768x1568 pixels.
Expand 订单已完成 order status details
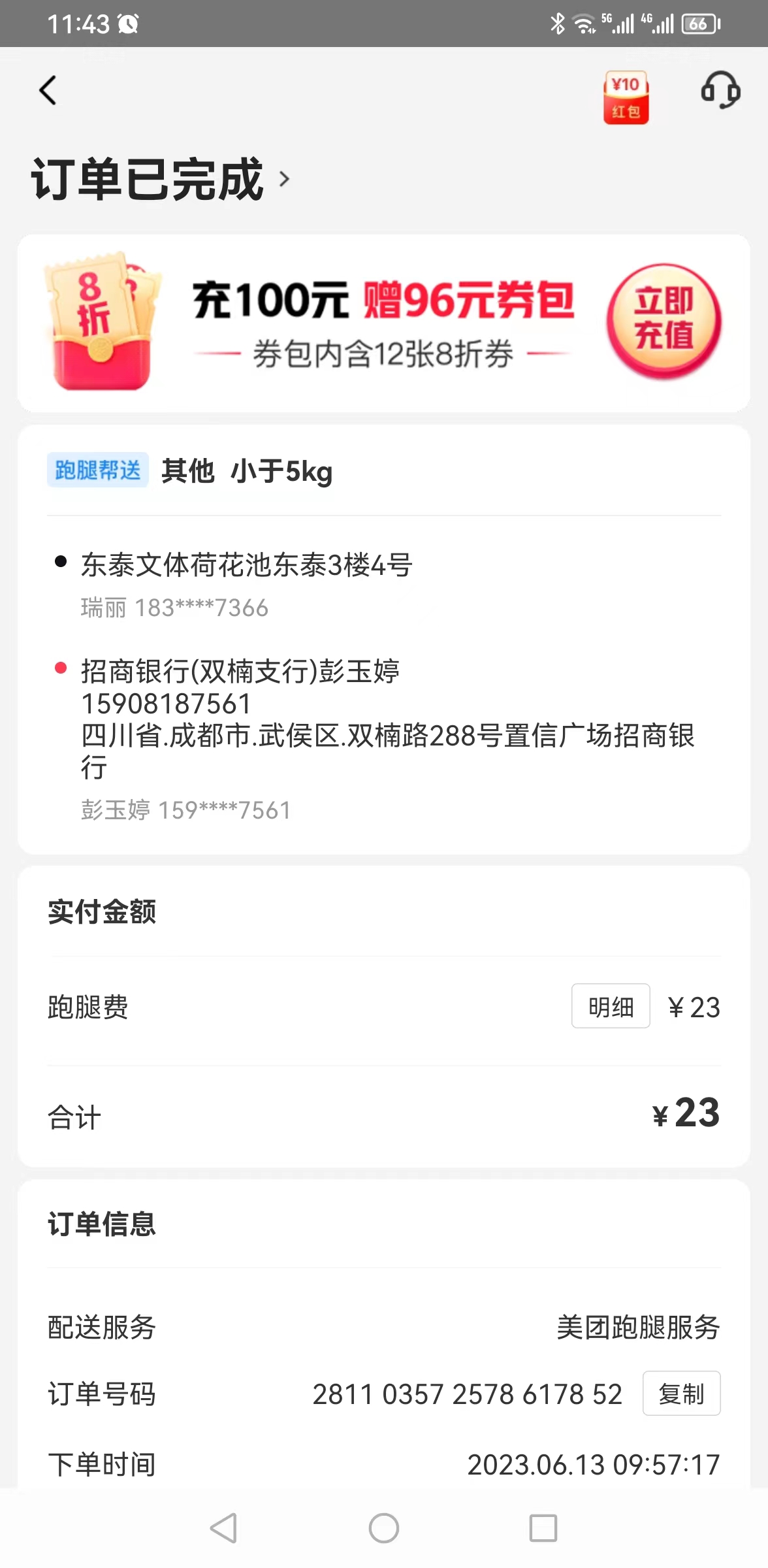pyautogui.click(x=161, y=179)
